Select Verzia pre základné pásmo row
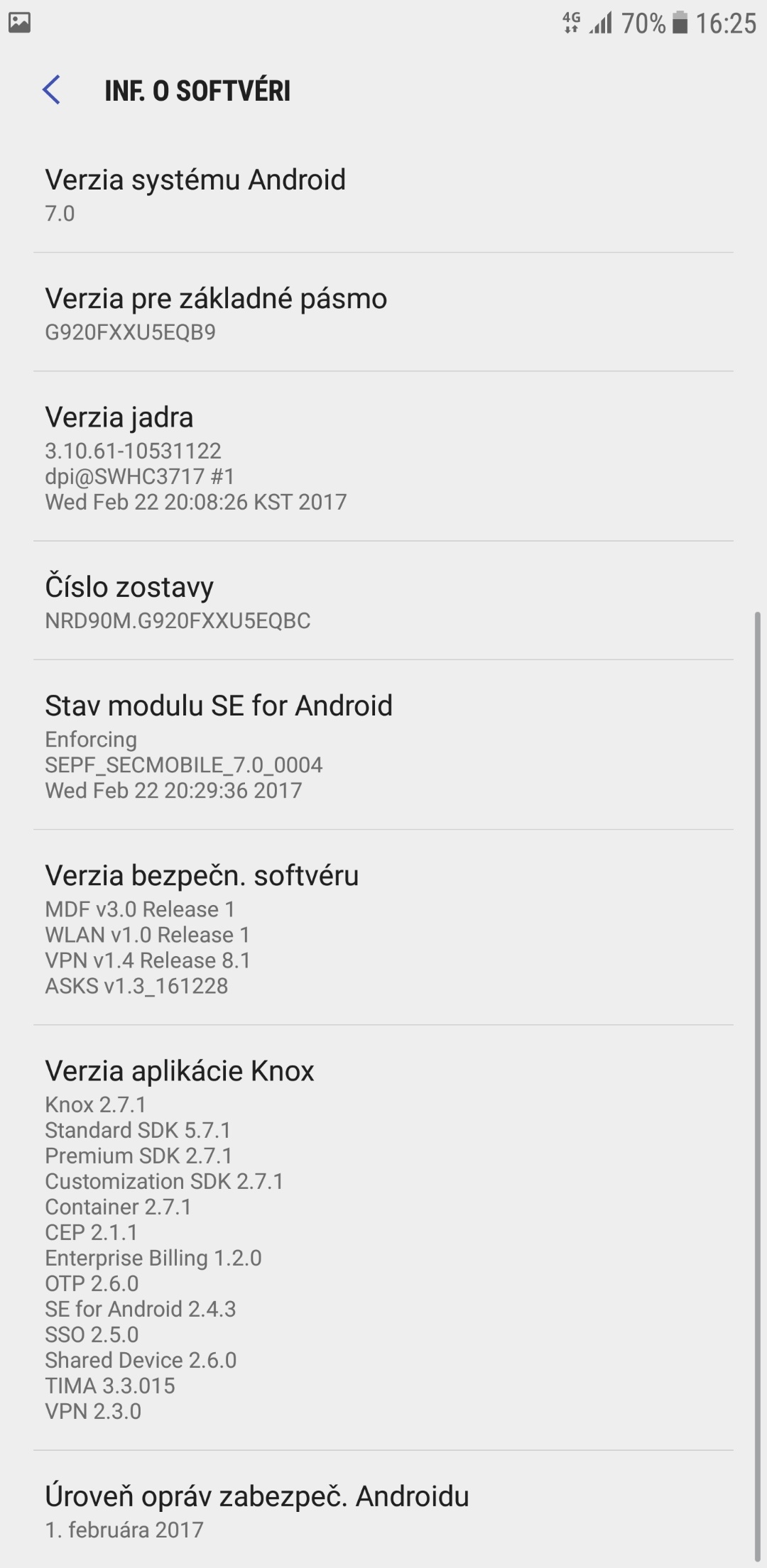The width and height of the screenshot is (767, 1568). click(x=383, y=312)
